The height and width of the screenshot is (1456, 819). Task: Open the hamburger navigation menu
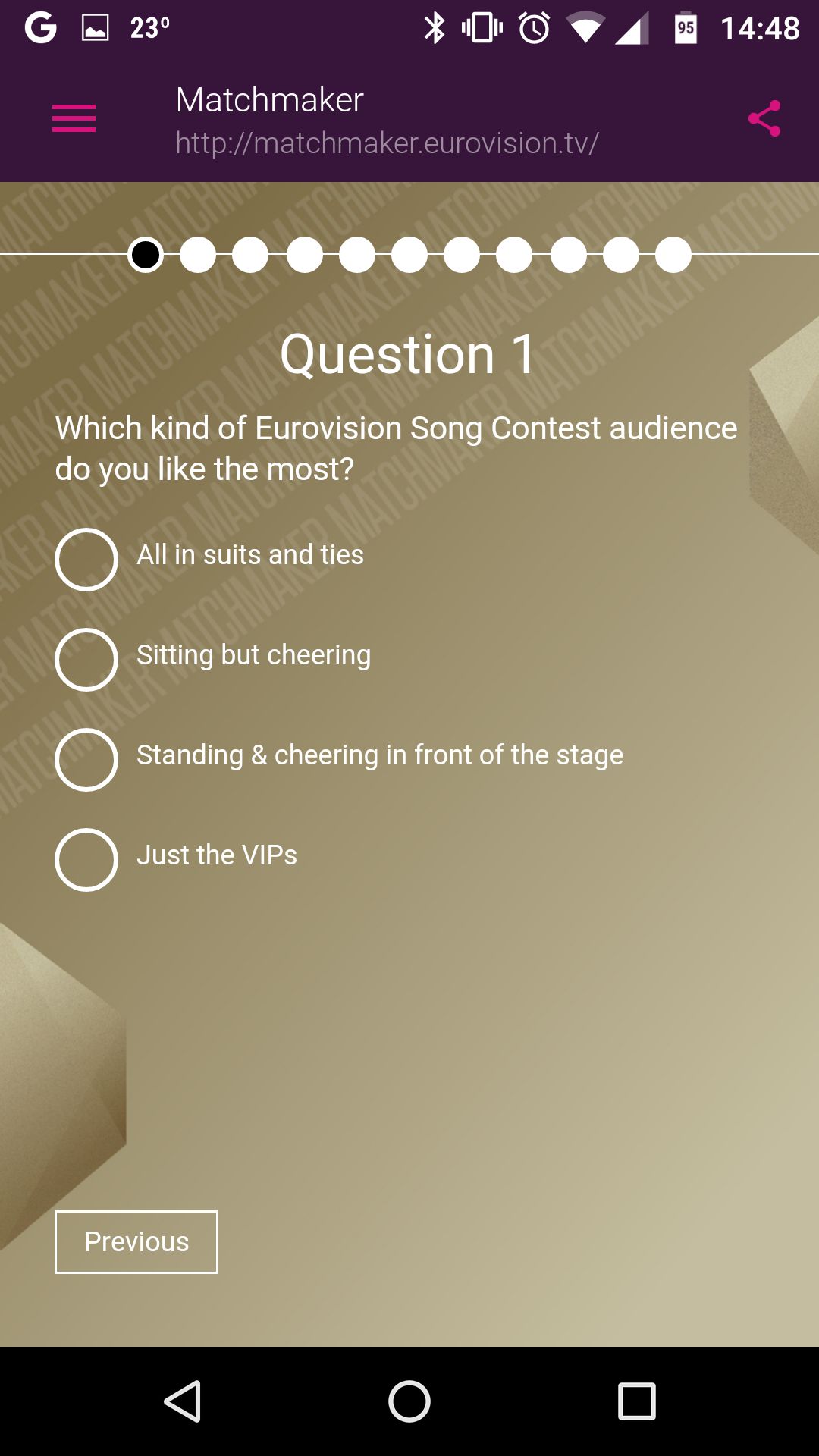pyautogui.click(x=74, y=118)
